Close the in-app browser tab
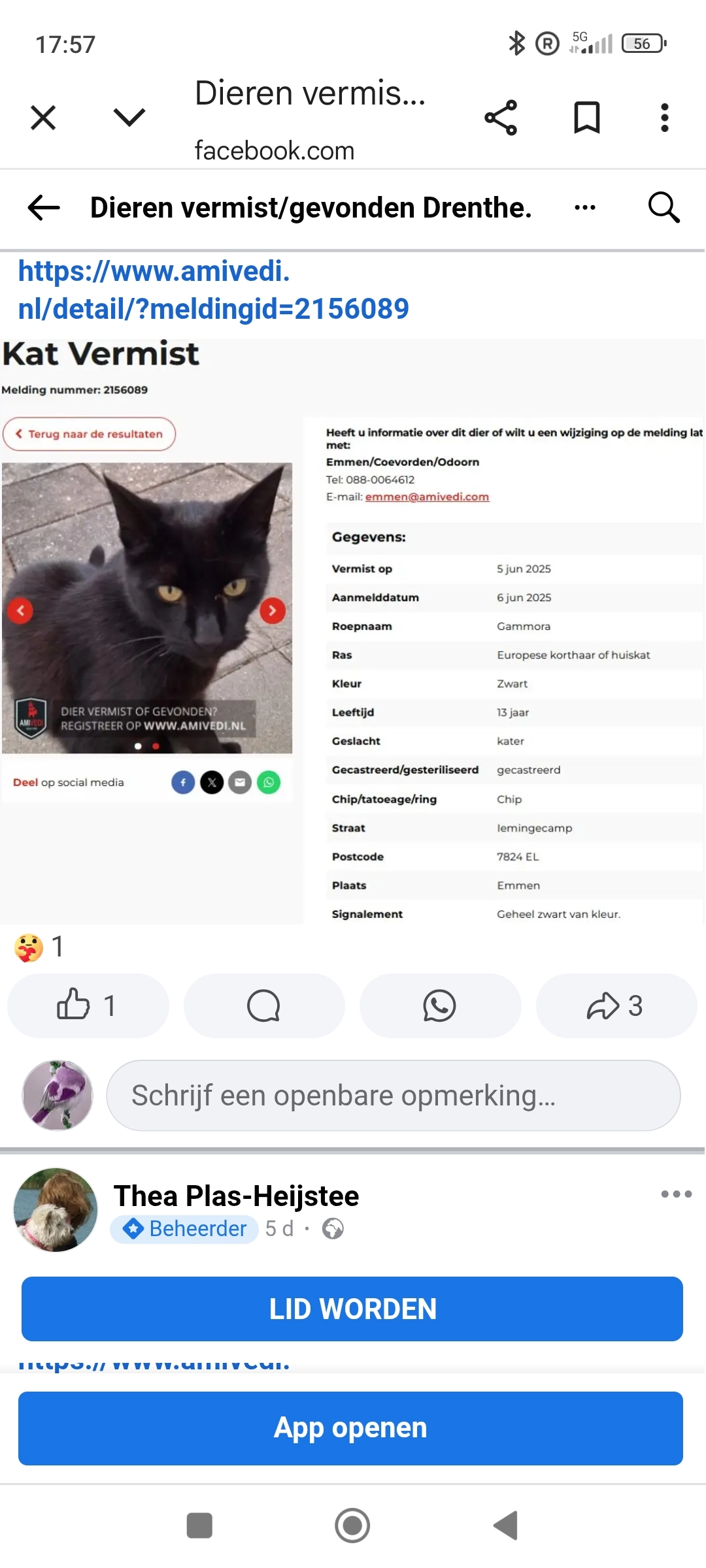Screen dimensions: 706x1568 click(x=43, y=118)
